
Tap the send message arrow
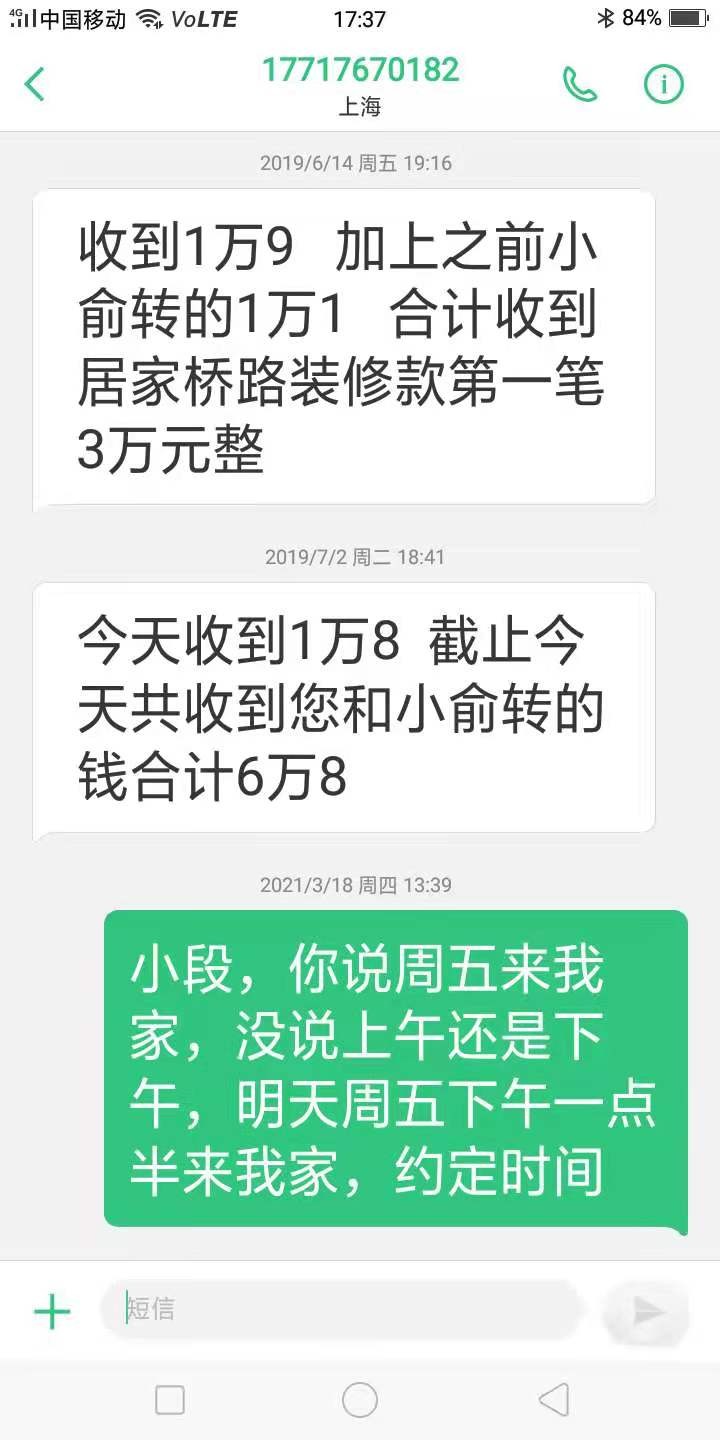648,1311
